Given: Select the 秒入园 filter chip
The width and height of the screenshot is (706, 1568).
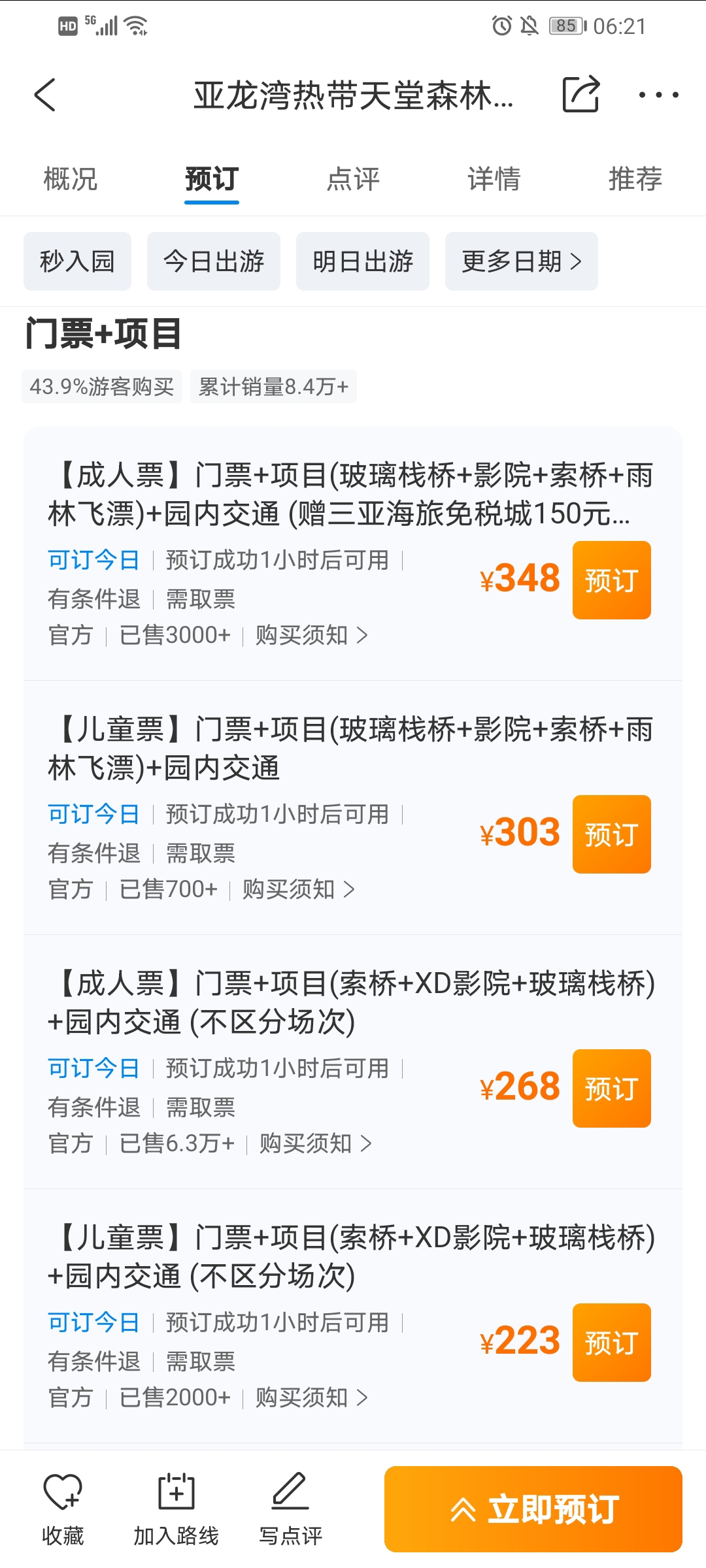Looking at the screenshot, I should pos(77,261).
